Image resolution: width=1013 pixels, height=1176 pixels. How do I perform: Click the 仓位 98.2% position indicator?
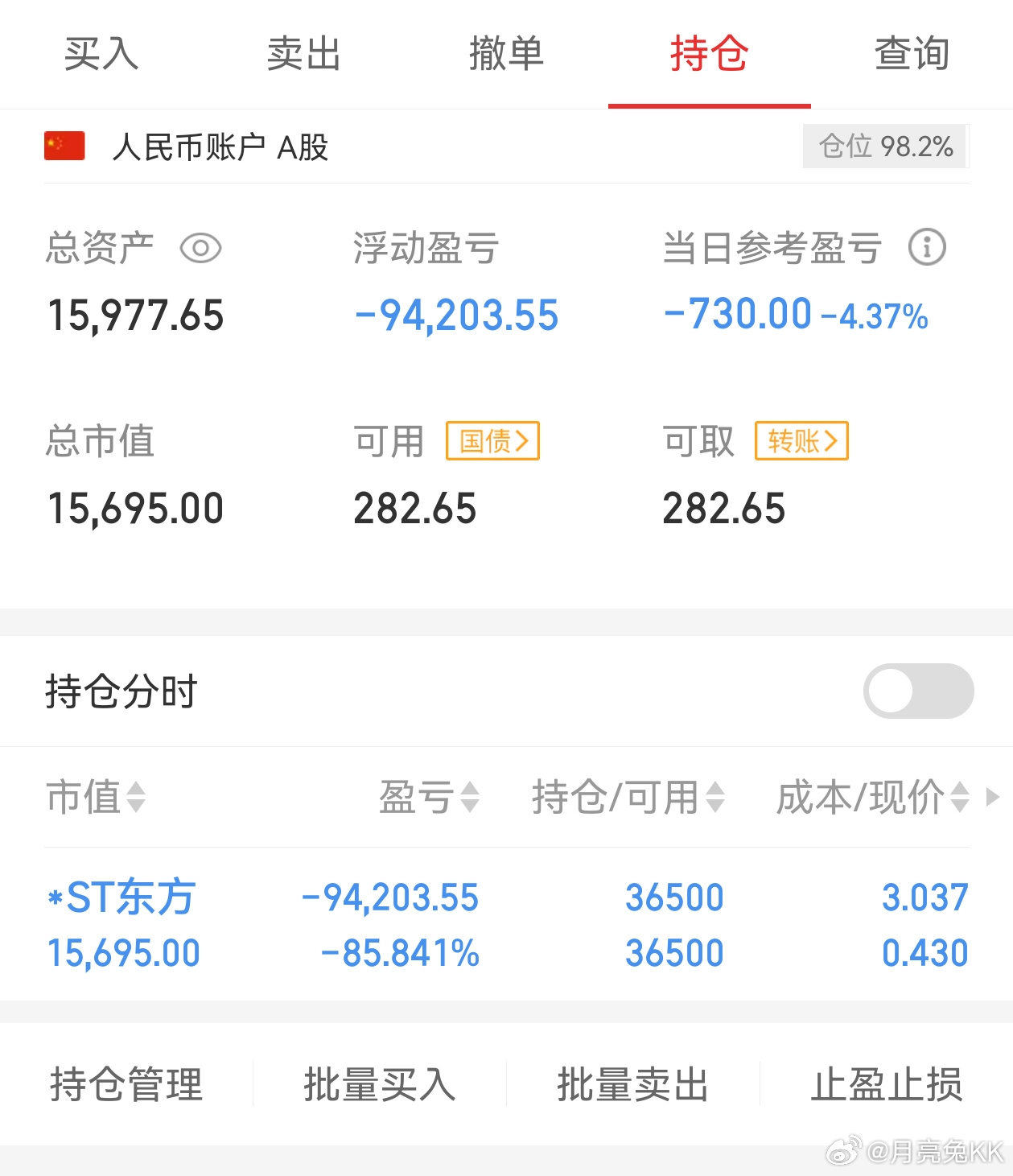tap(883, 146)
